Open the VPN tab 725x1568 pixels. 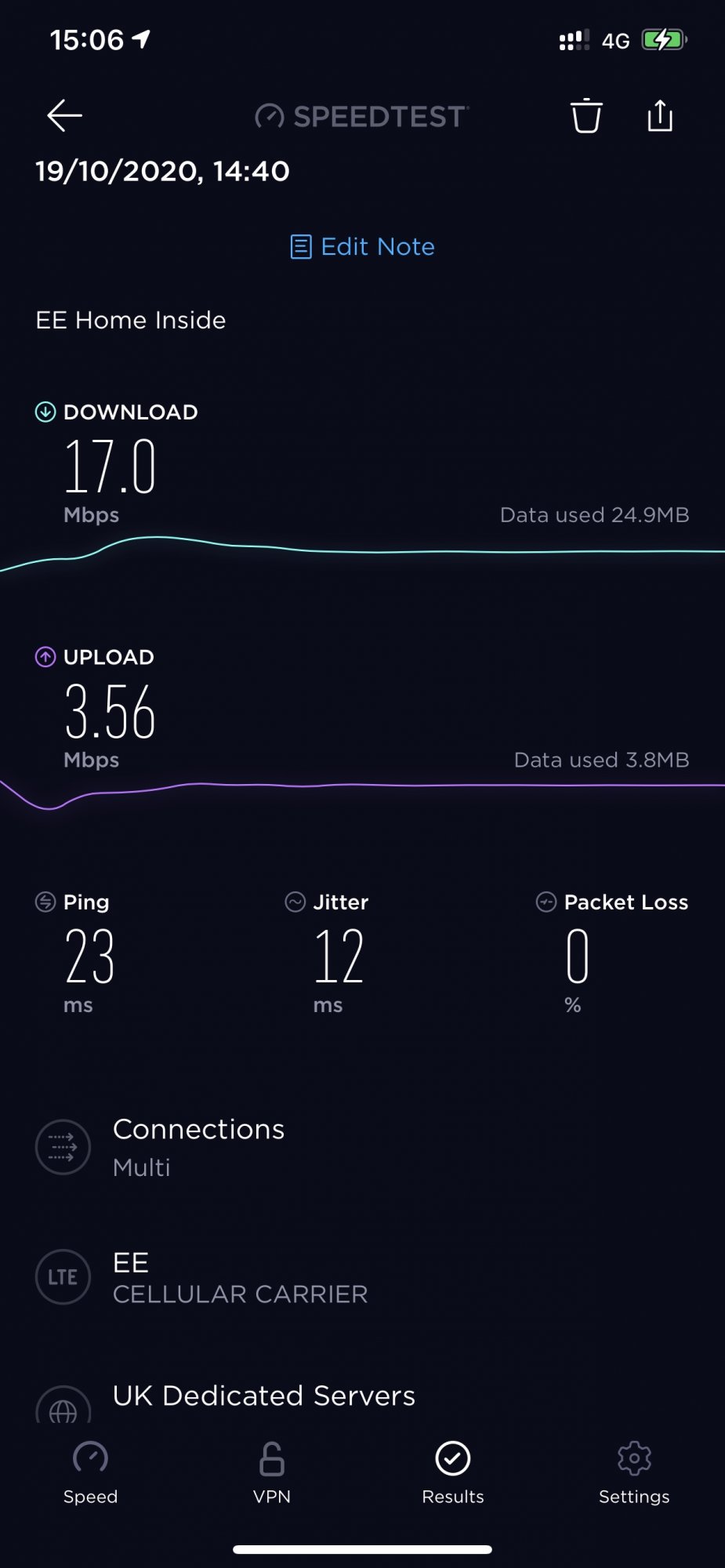point(271,1472)
